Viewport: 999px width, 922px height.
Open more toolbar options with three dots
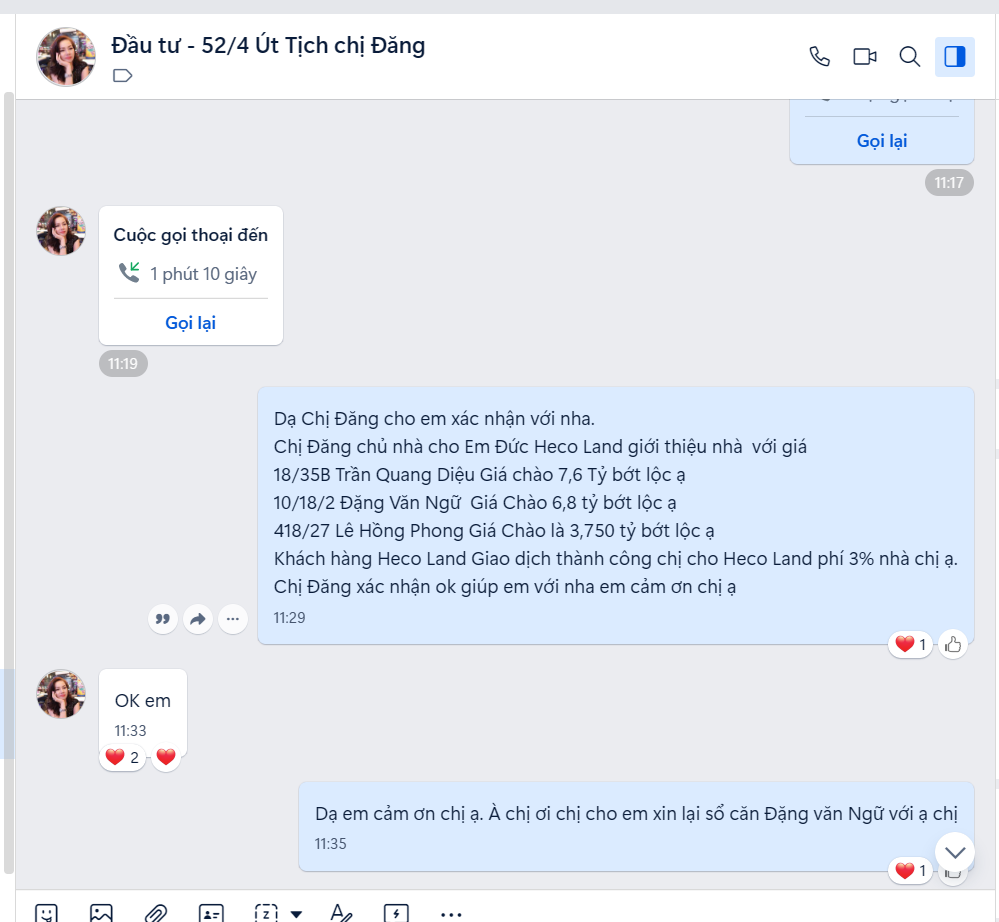pos(451,911)
